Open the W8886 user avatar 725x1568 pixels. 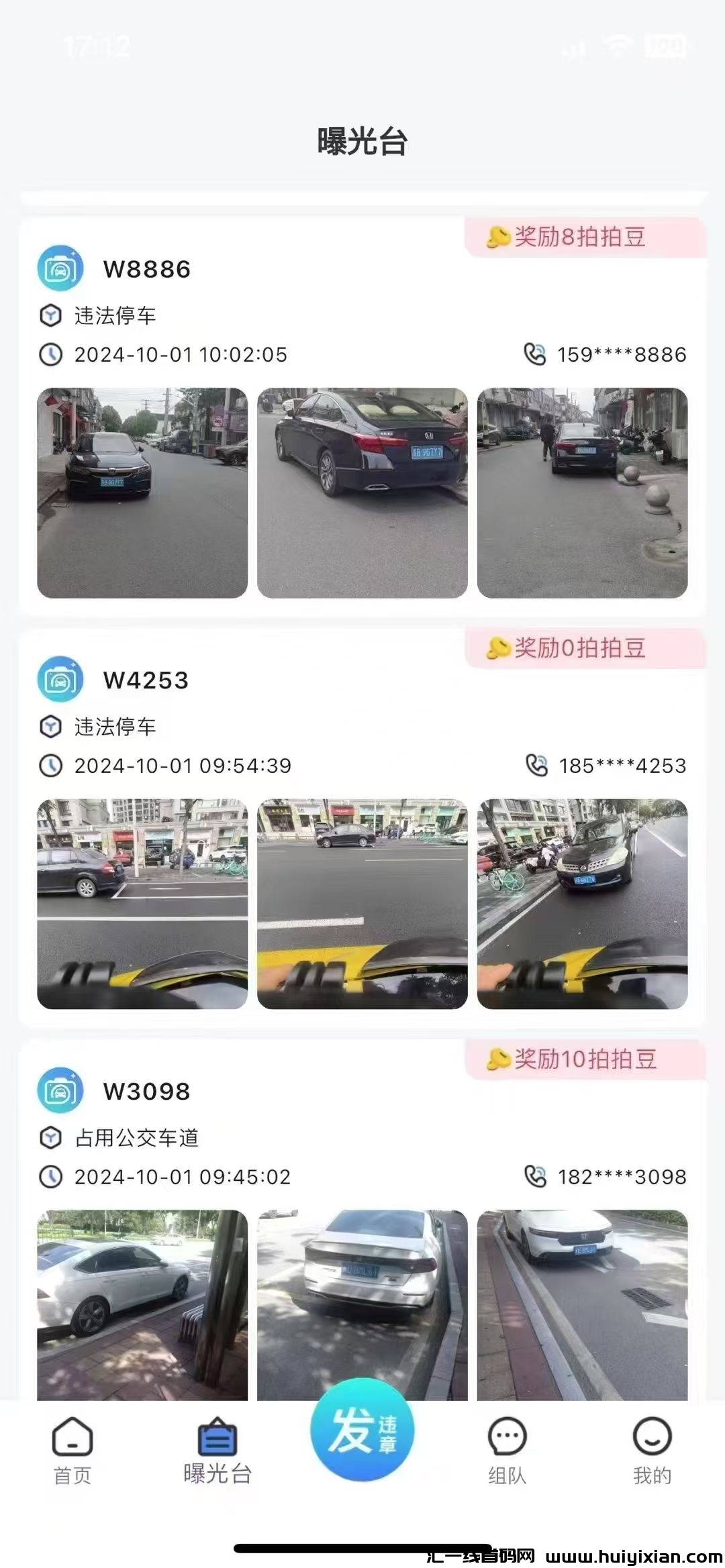coord(60,268)
